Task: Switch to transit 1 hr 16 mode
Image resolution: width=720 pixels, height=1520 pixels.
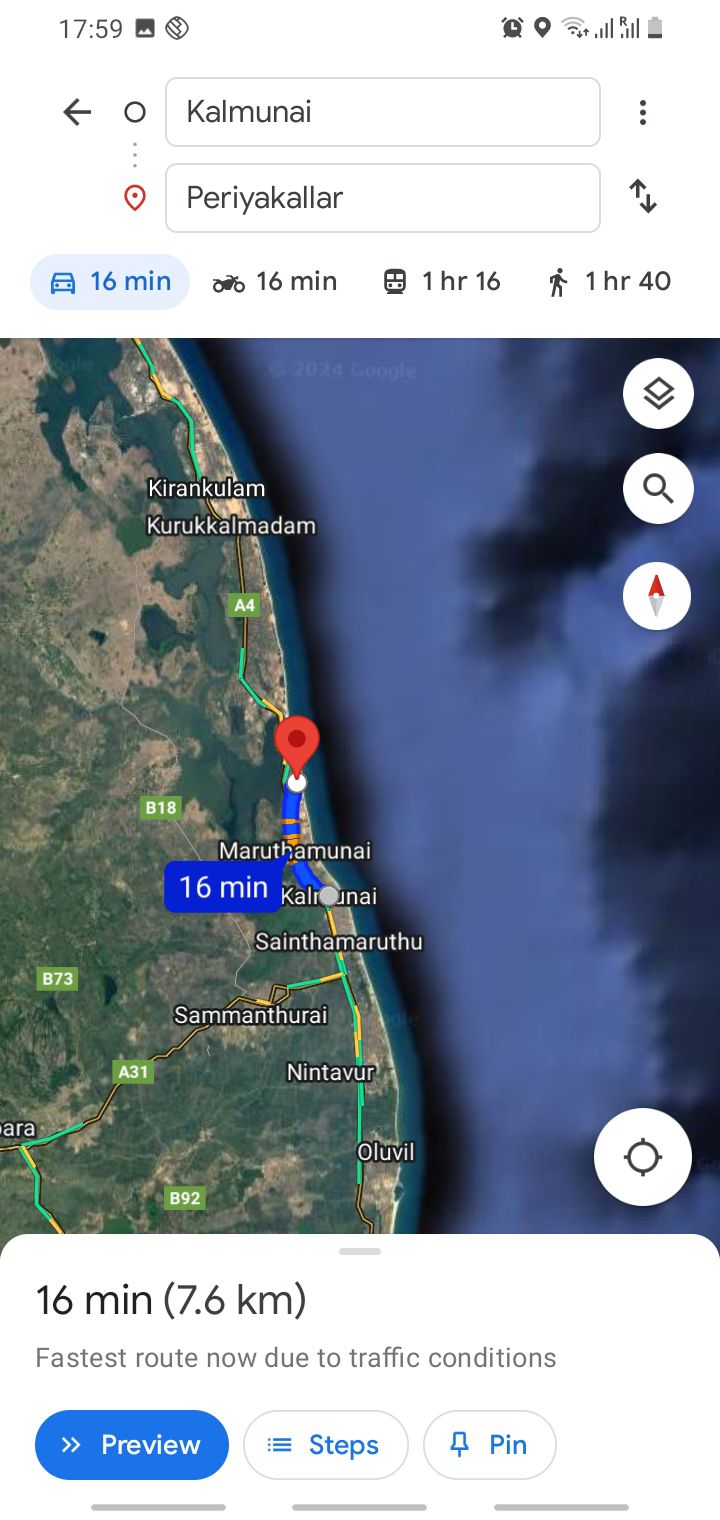Action: [441, 282]
